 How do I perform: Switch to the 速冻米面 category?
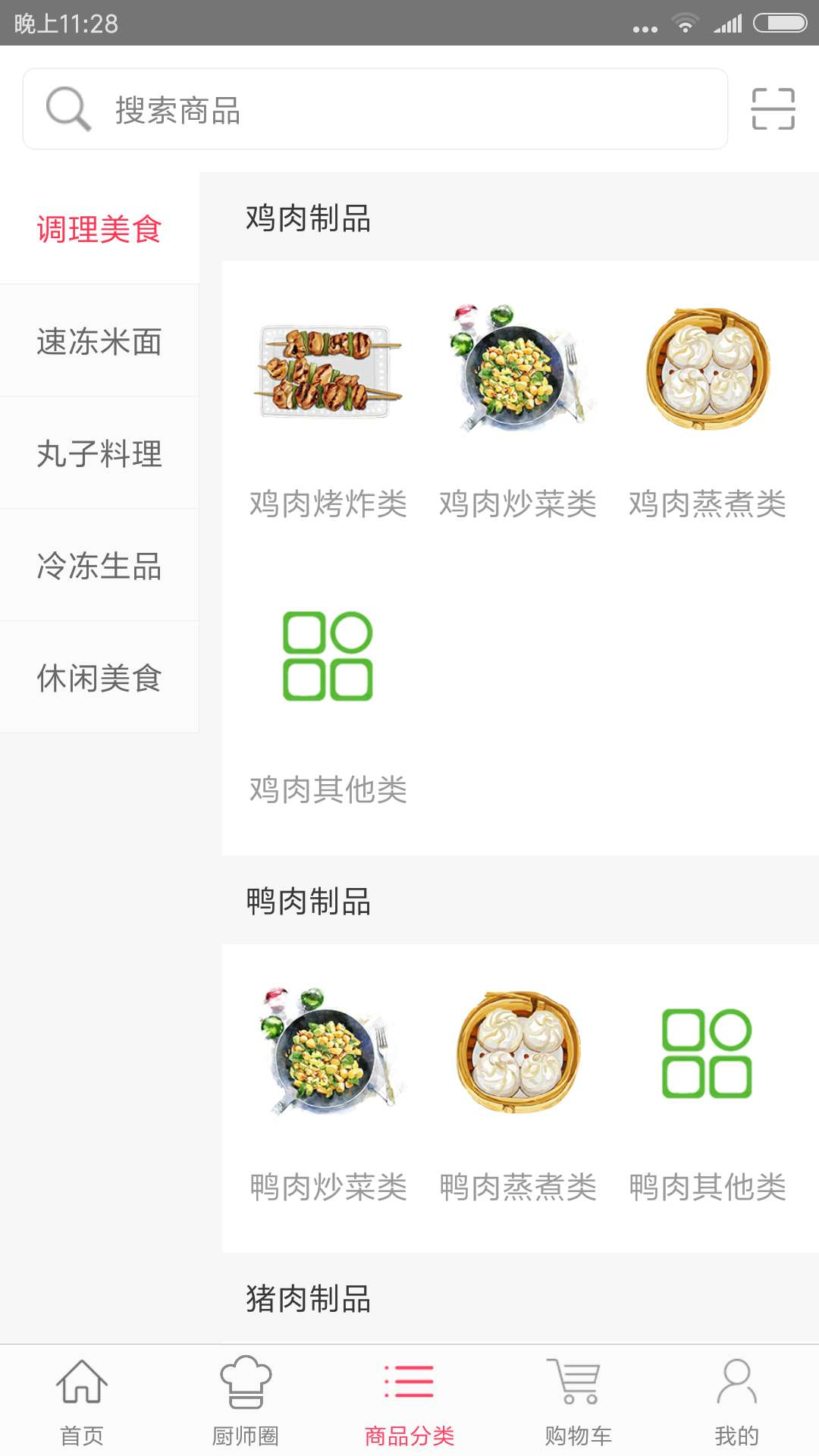click(x=99, y=341)
